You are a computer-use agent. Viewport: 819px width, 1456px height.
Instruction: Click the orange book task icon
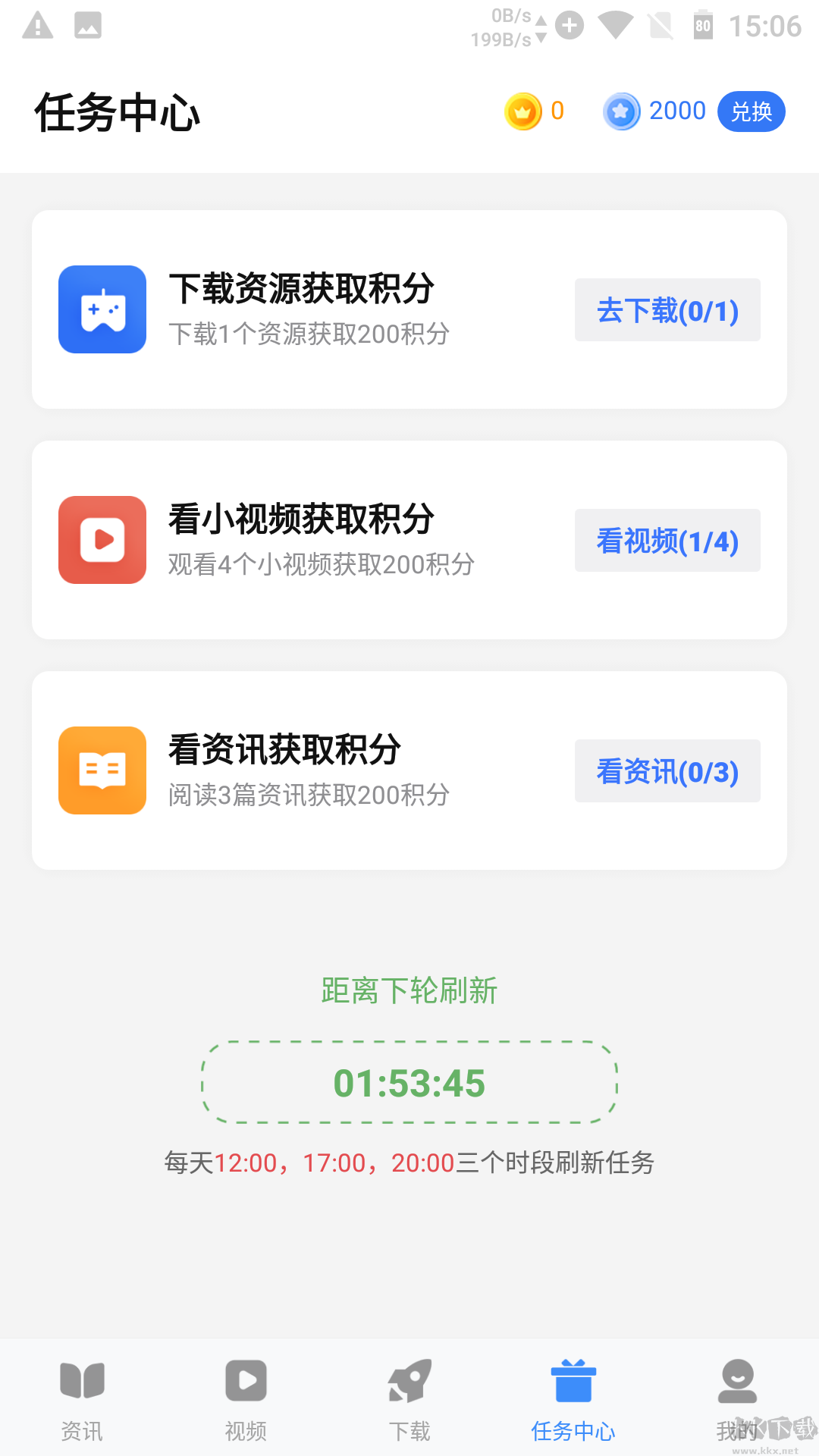pyautogui.click(x=102, y=770)
